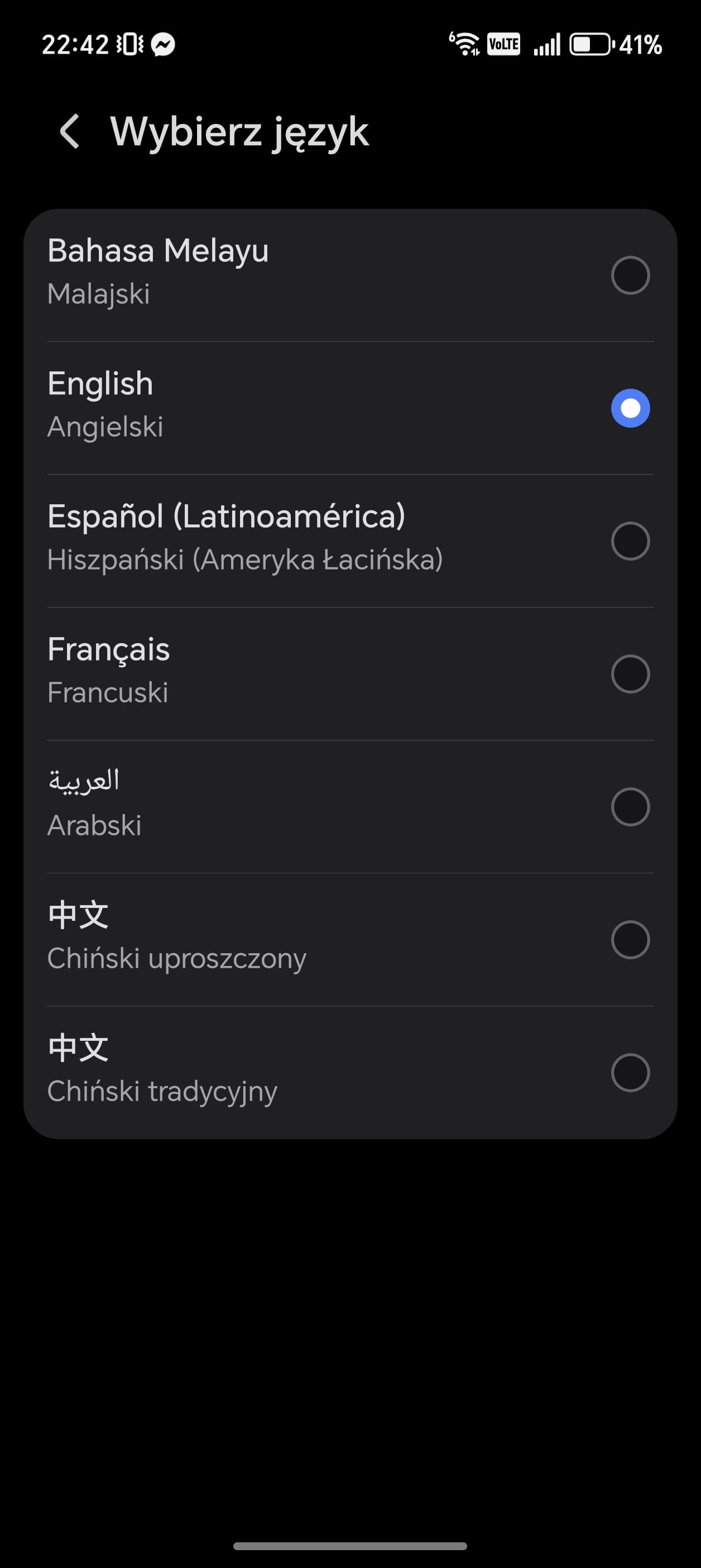The width and height of the screenshot is (701, 1568).
Task: Choose Chiński uproszczony language
Action: tap(350, 939)
